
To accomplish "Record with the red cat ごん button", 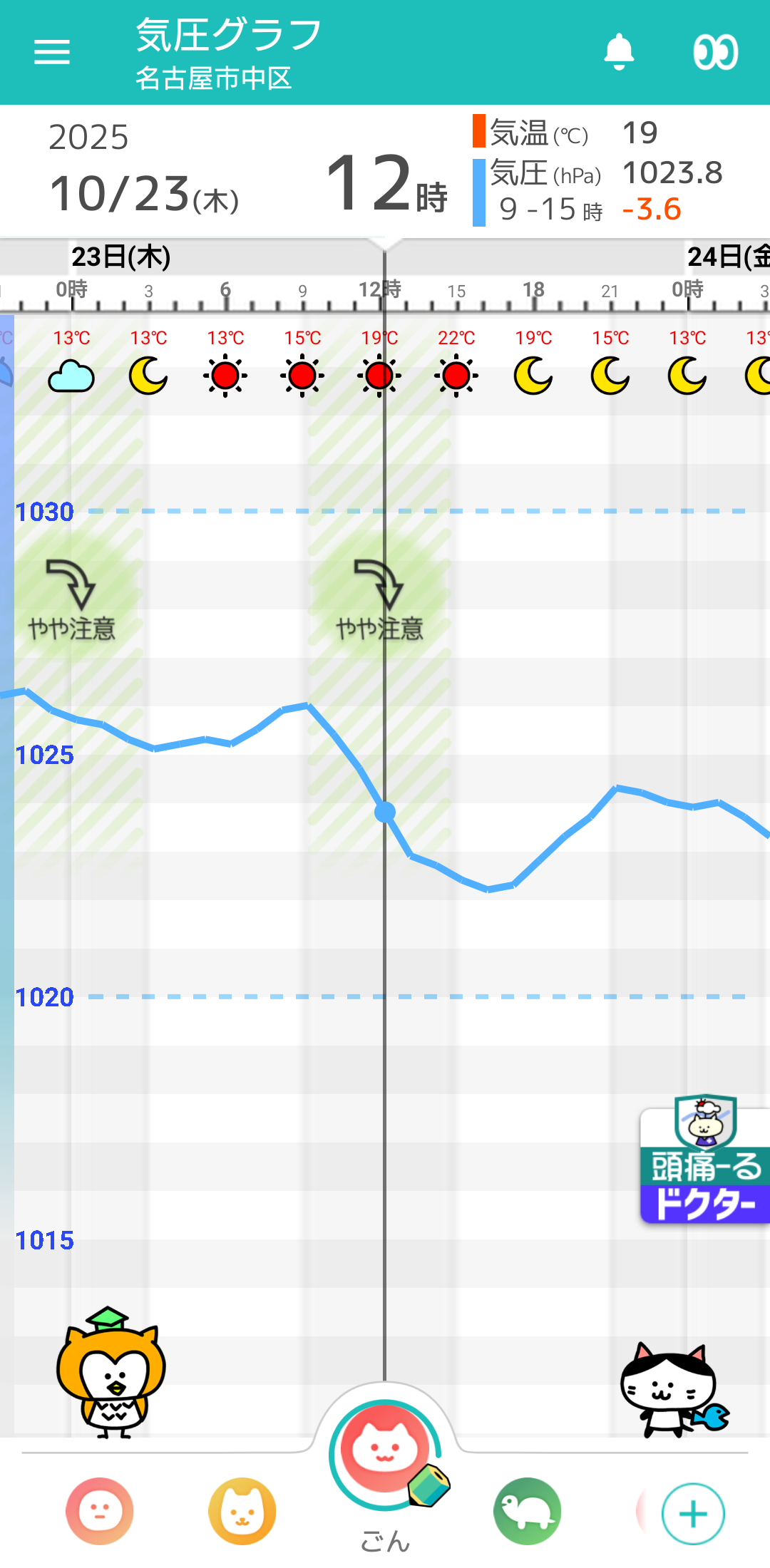I will click(385, 1455).
